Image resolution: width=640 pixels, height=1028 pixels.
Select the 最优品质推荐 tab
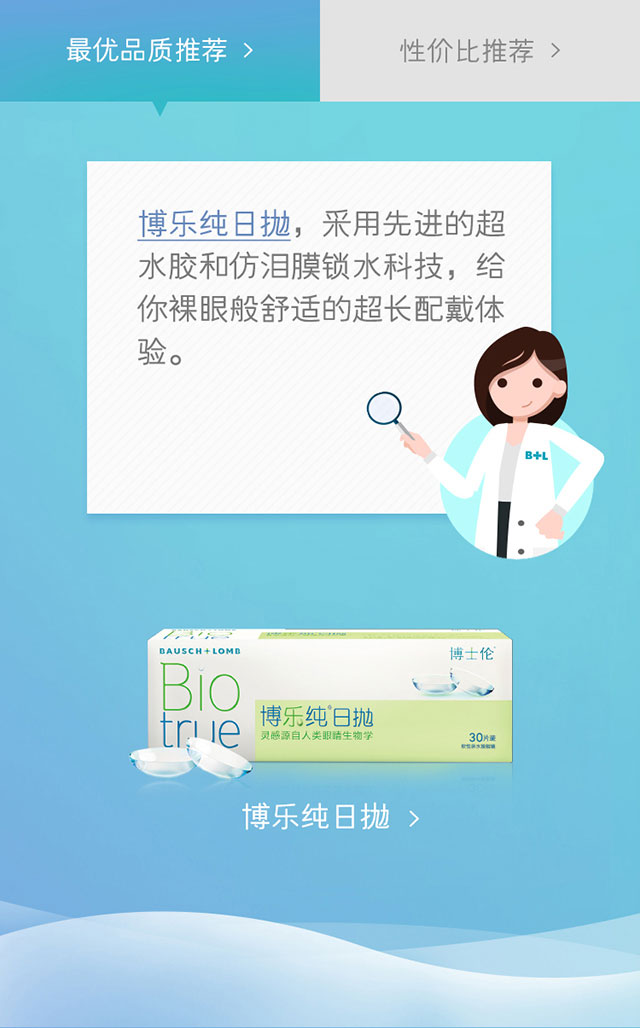pos(160,50)
